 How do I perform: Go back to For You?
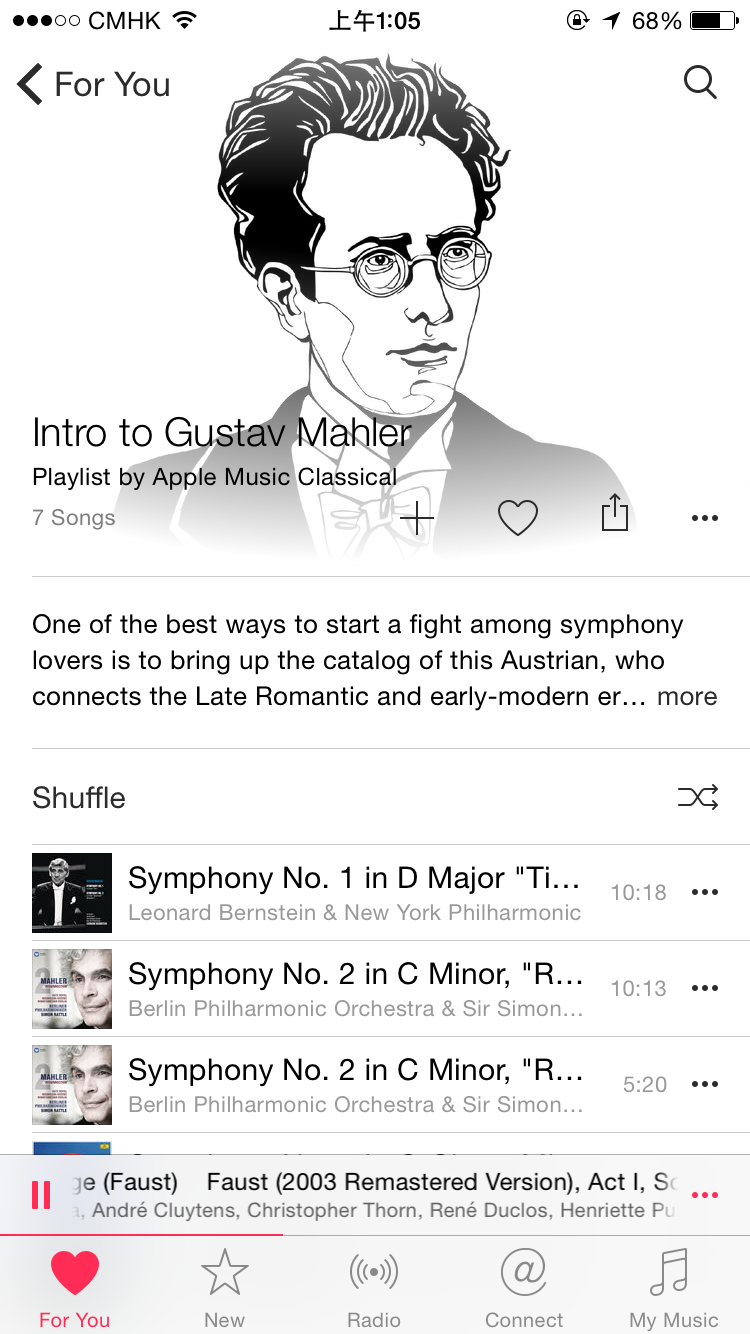tap(92, 85)
